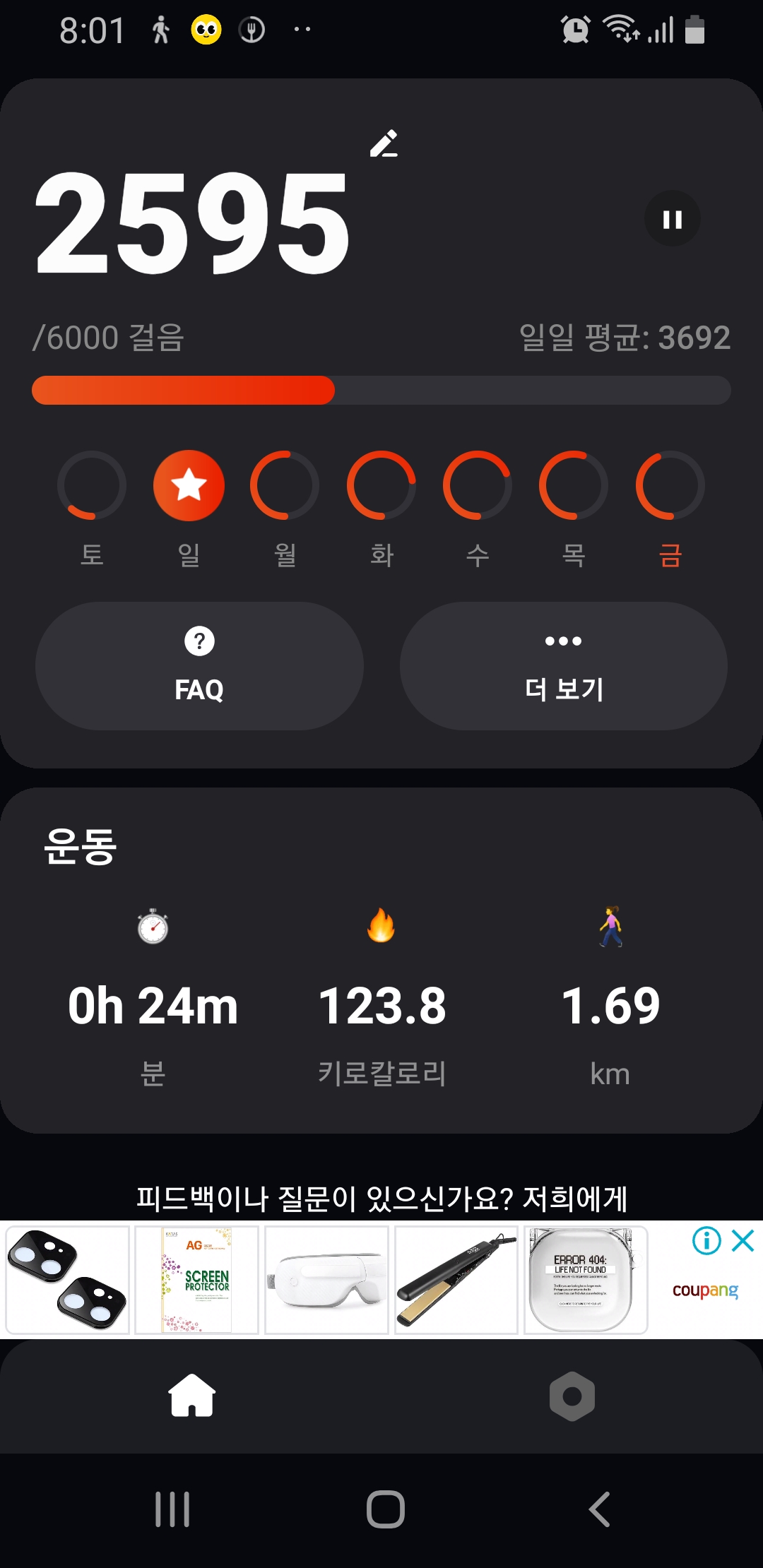Open the screen protector ad product
Viewport: 763px width, 1568px height.
click(x=197, y=1280)
